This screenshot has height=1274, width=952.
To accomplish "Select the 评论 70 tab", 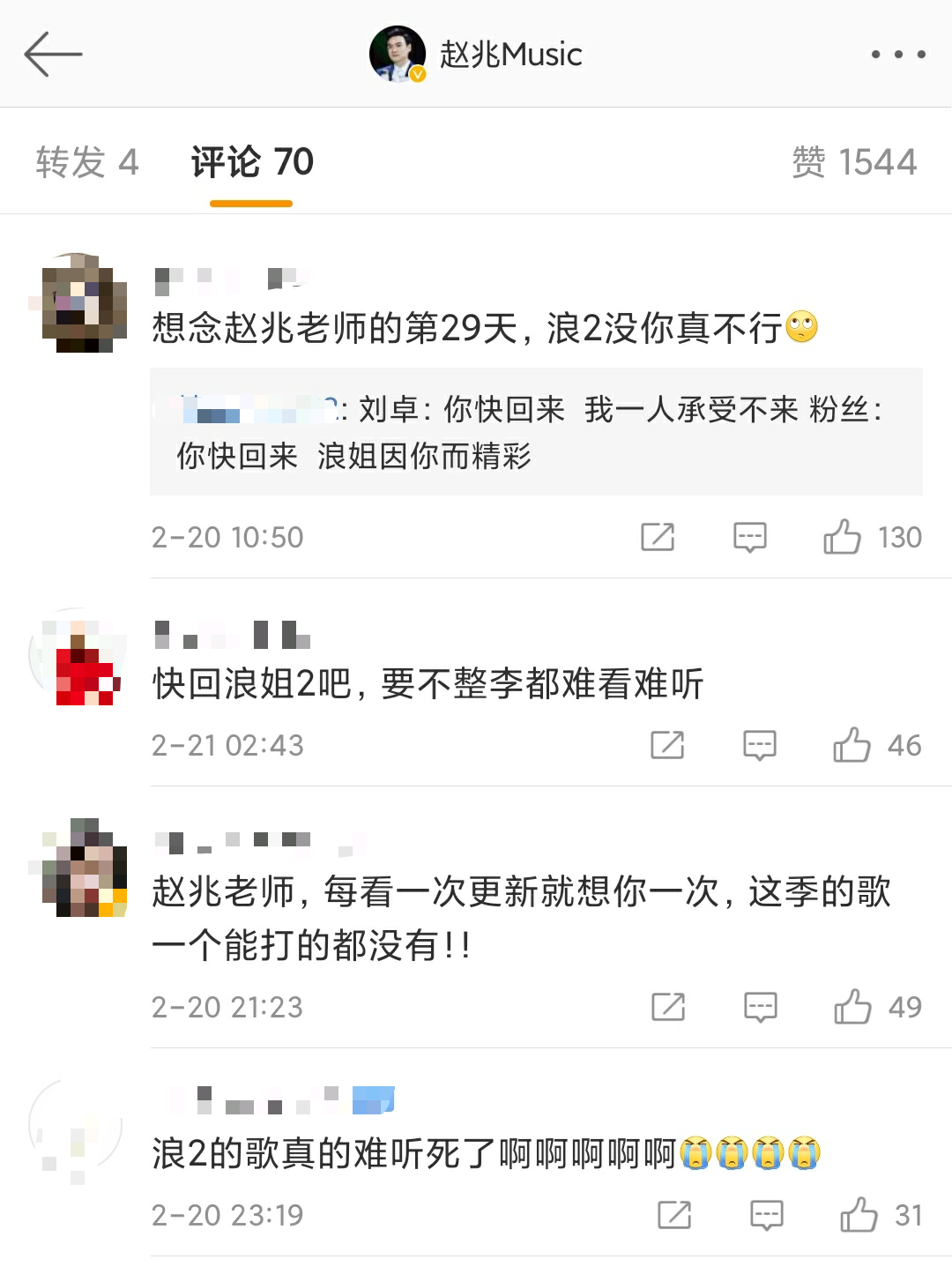I will pyautogui.click(x=252, y=162).
